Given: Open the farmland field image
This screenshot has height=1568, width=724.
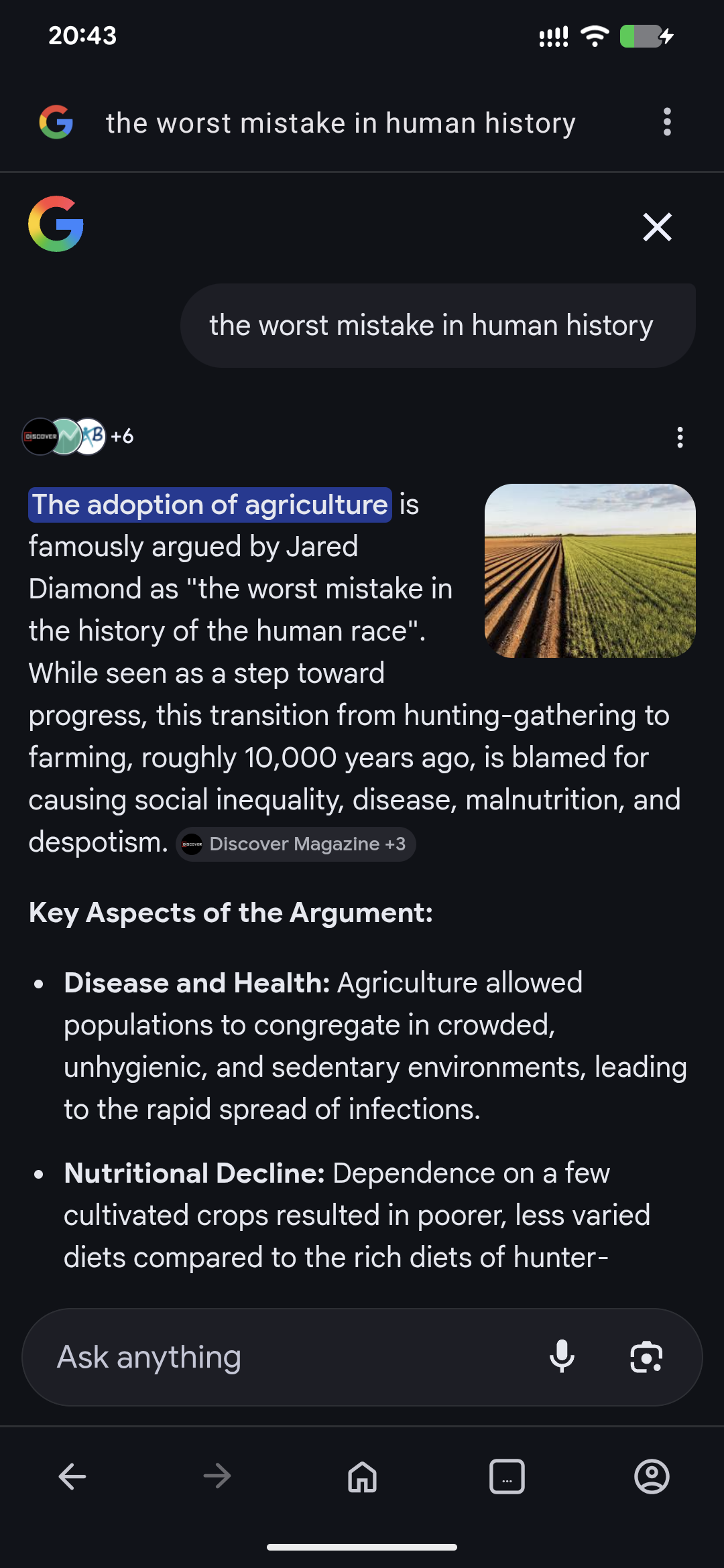Looking at the screenshot, I should pos(590,571).
